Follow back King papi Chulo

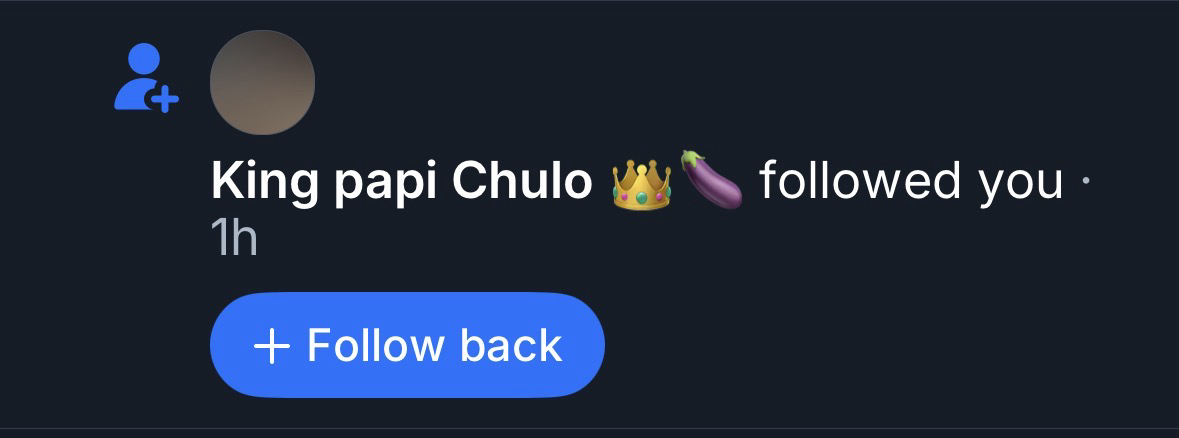tap(407, 345)
